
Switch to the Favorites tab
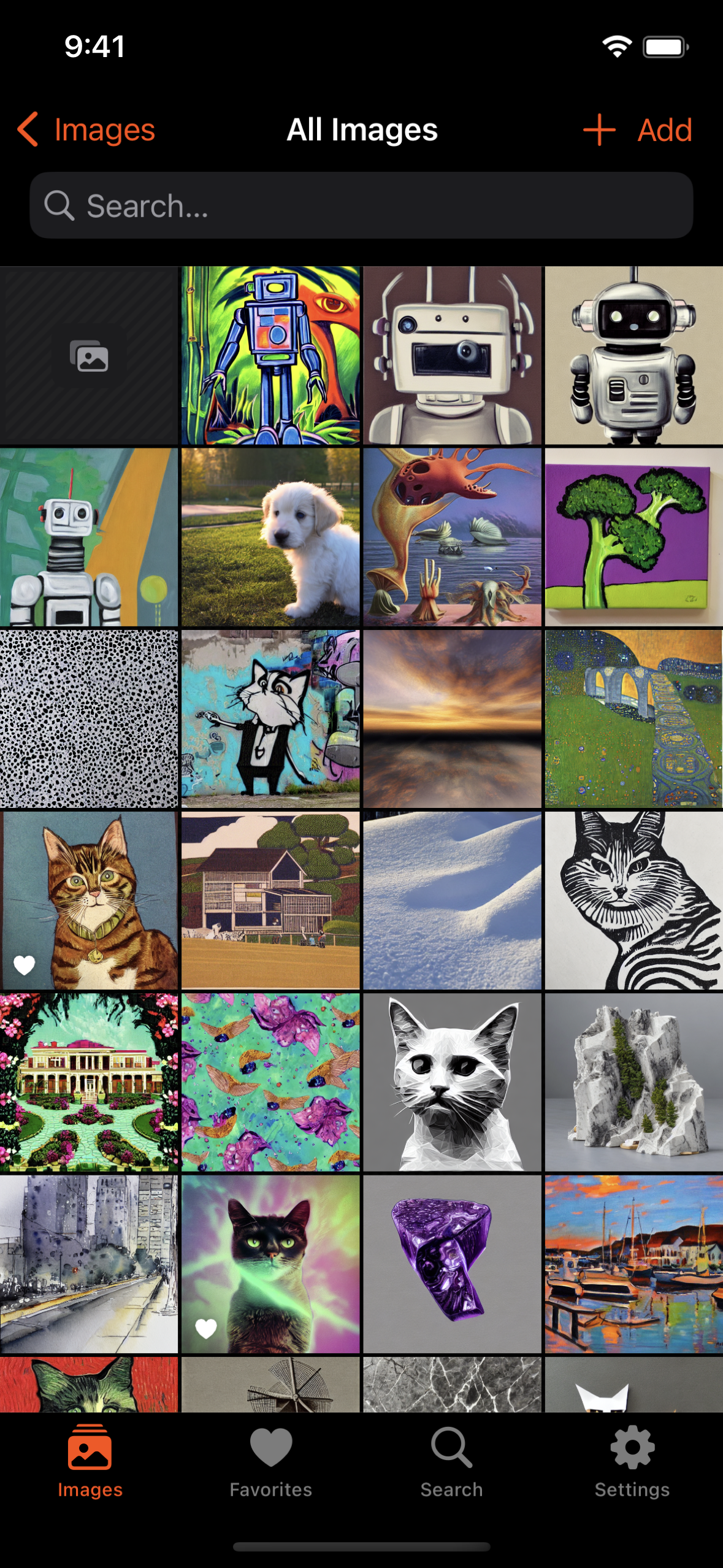pos(270,1463)
